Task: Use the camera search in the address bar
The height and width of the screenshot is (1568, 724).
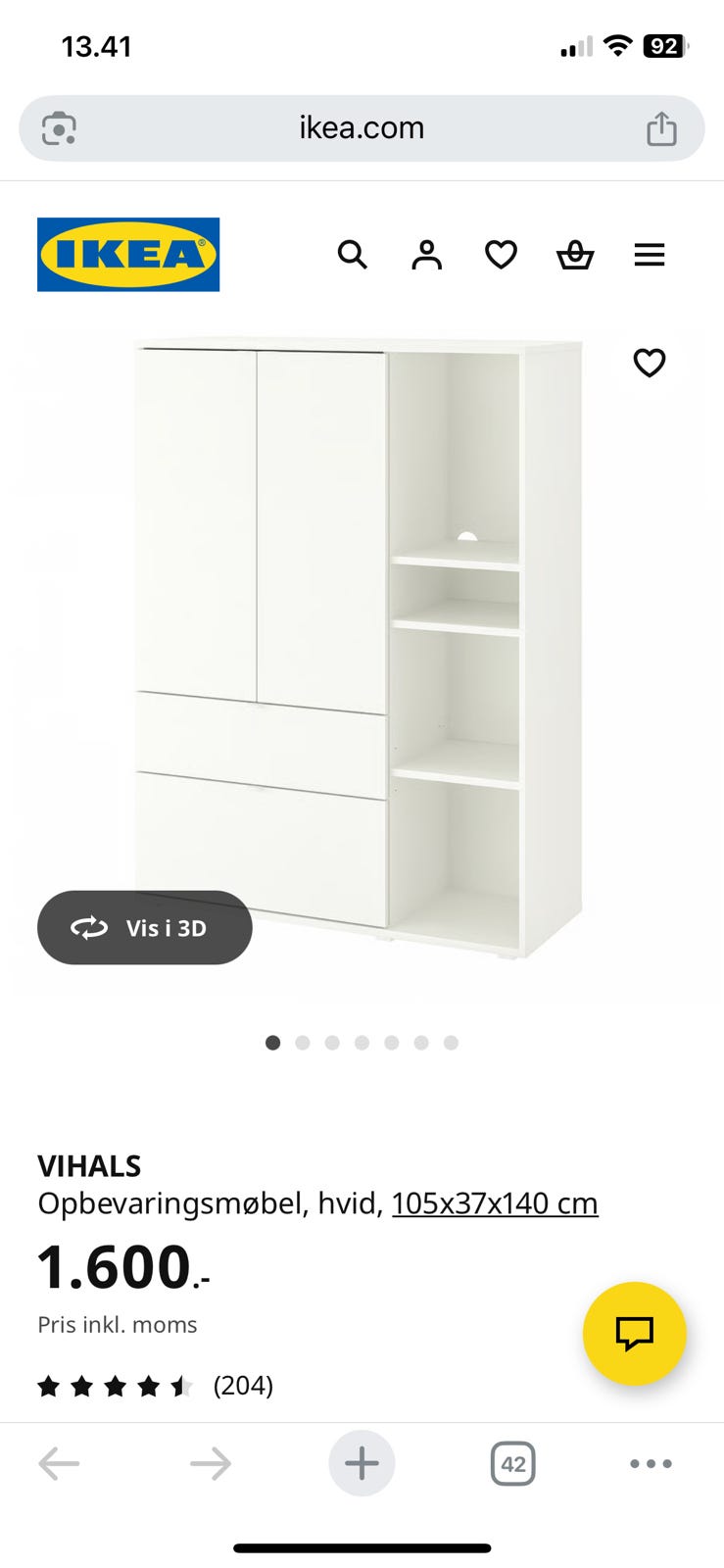Action: click(x=59, y=127)
